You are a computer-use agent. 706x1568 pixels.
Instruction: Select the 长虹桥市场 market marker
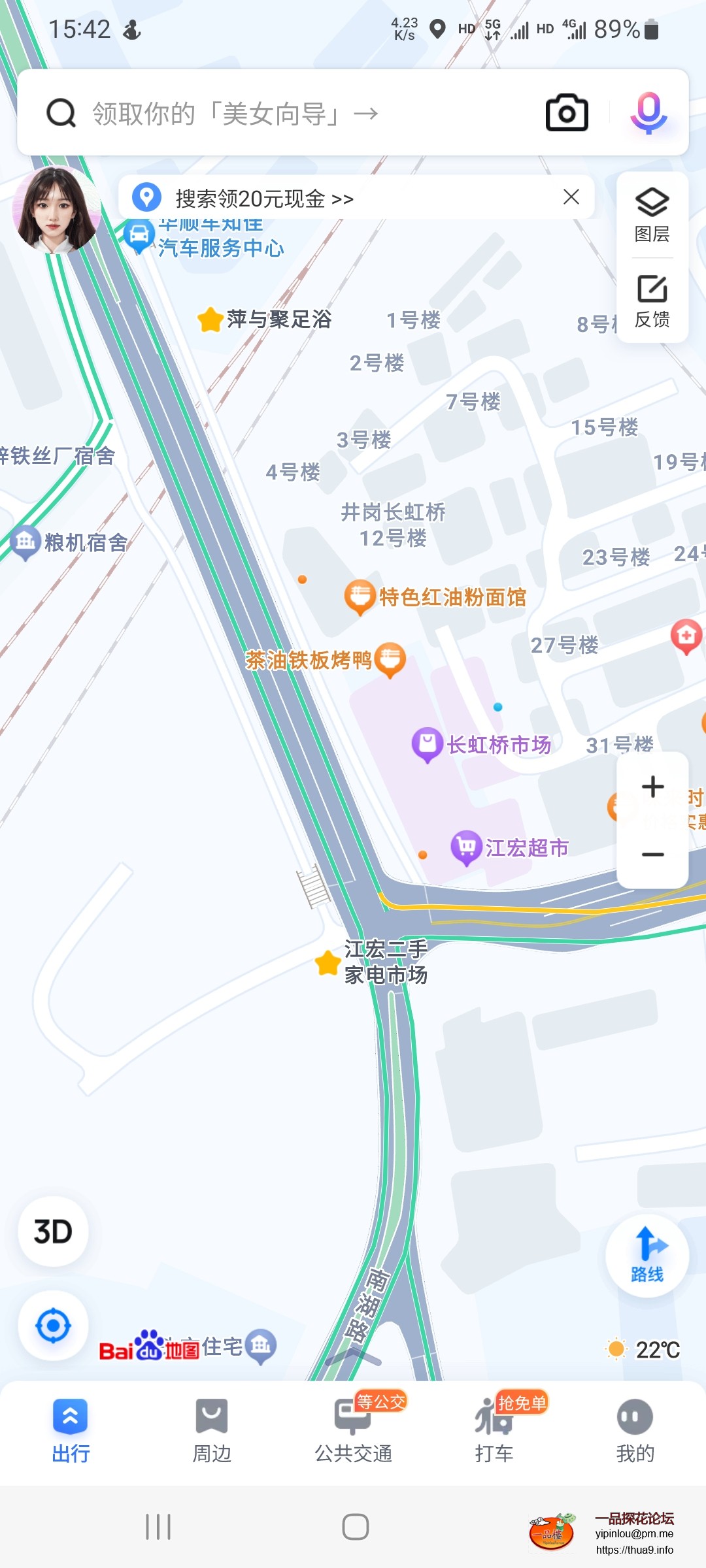(x=426, y=743)
